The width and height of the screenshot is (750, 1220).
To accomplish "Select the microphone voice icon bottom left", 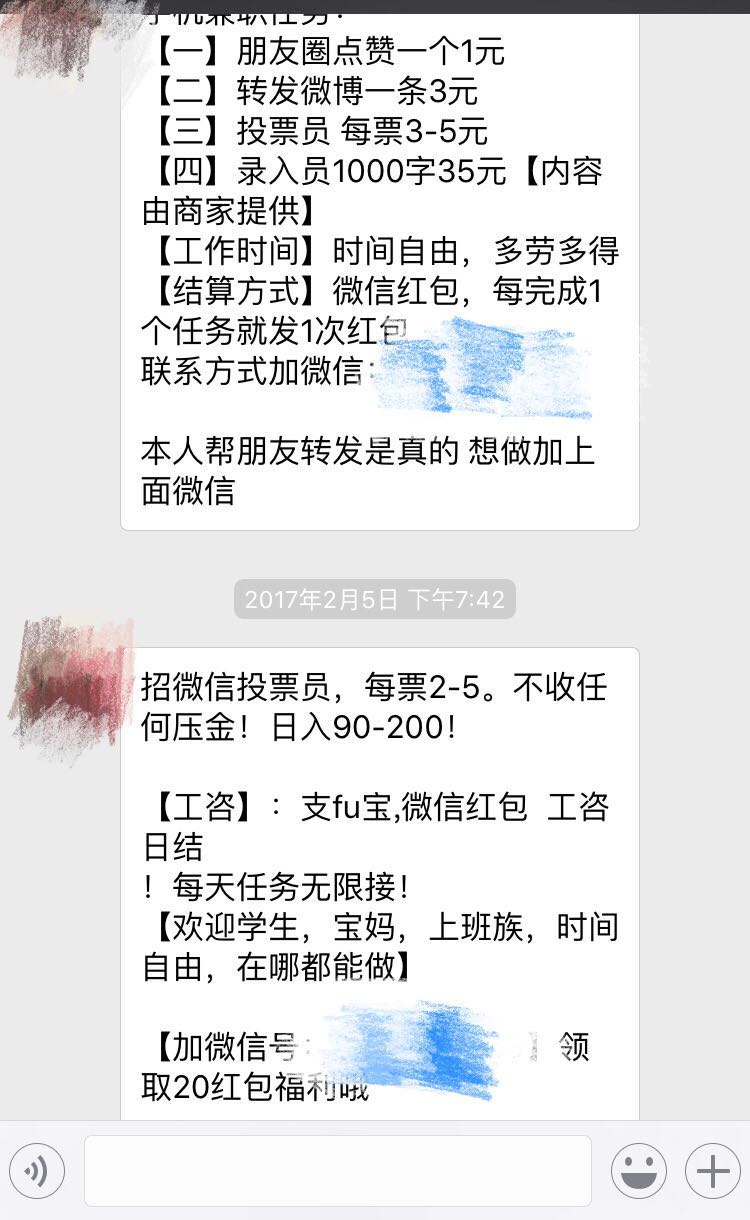I will tap(37, 1170).
